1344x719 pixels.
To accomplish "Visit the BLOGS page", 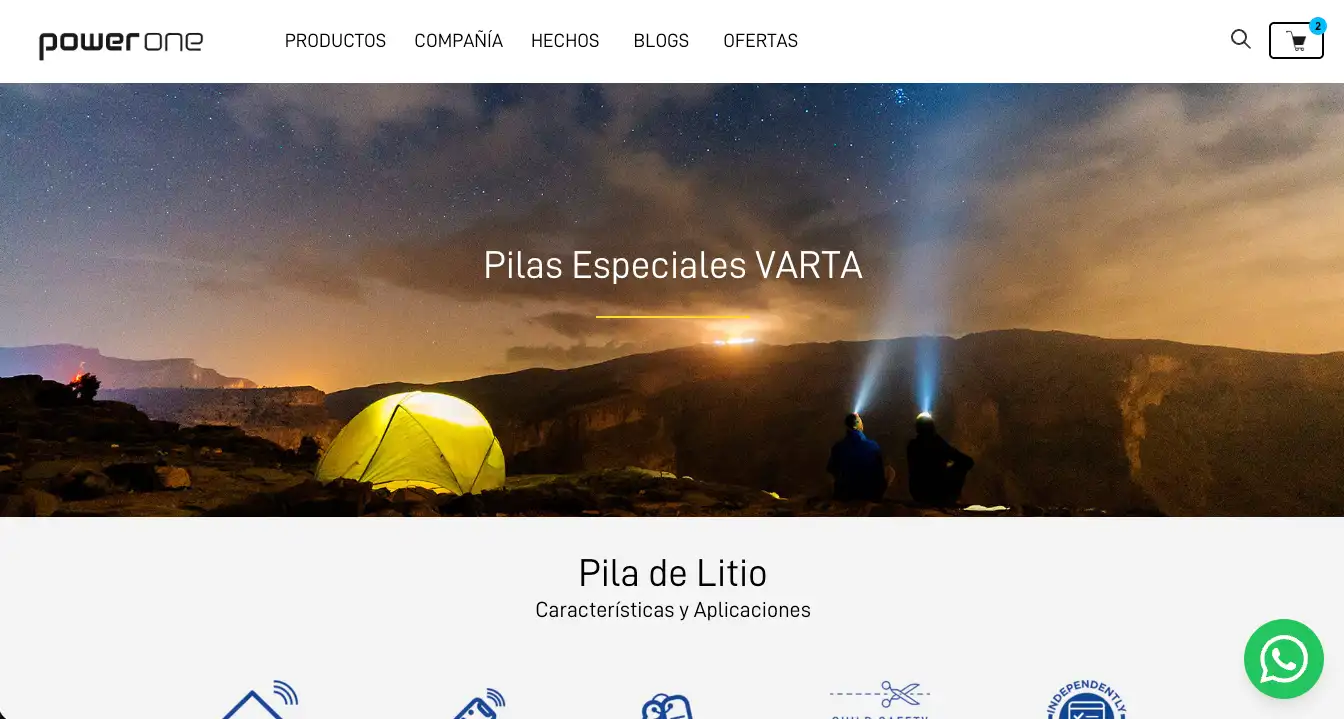I will tap(661, 41).
